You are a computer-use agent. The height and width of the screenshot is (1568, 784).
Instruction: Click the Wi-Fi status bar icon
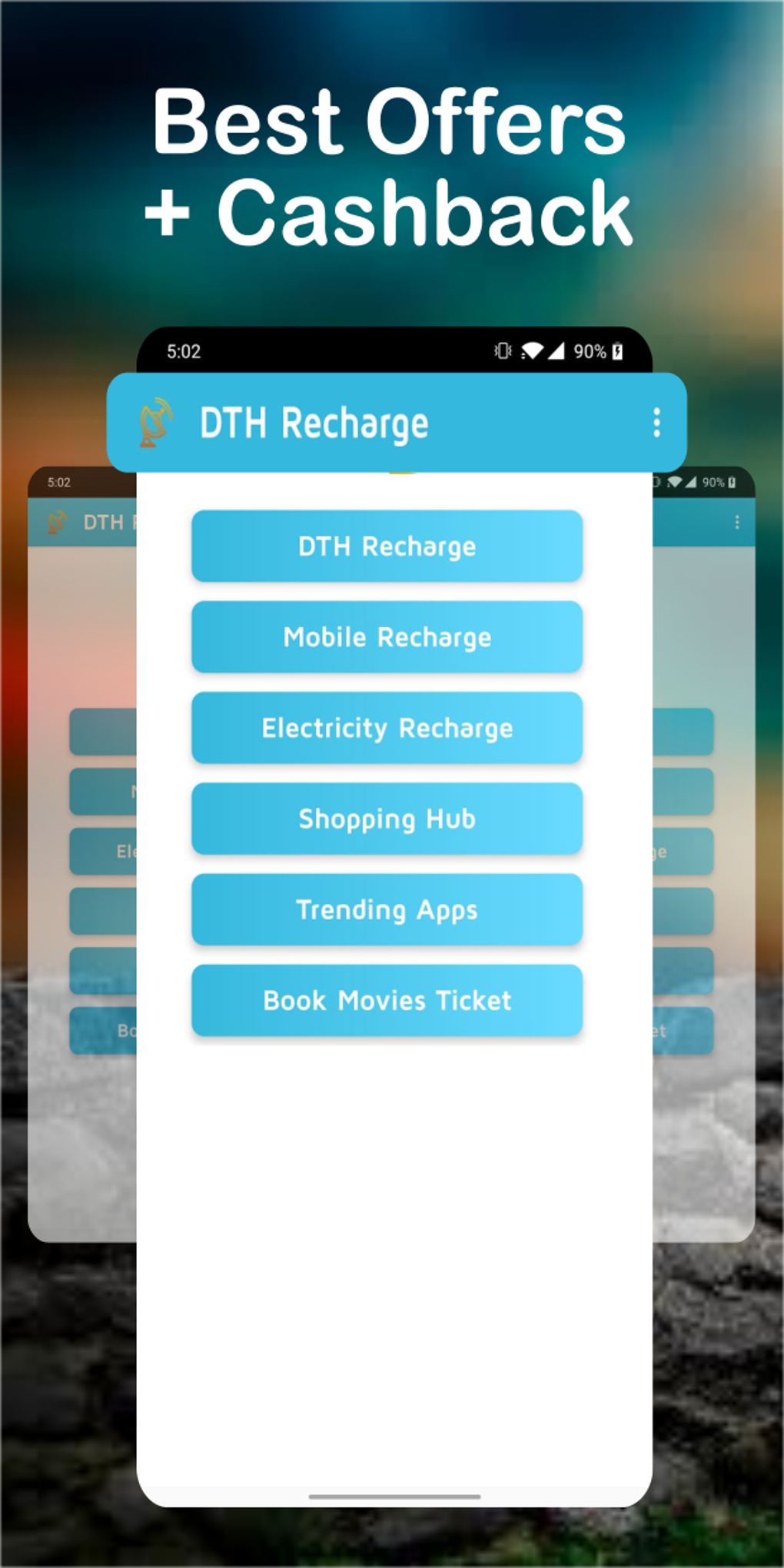coord(532,352)
